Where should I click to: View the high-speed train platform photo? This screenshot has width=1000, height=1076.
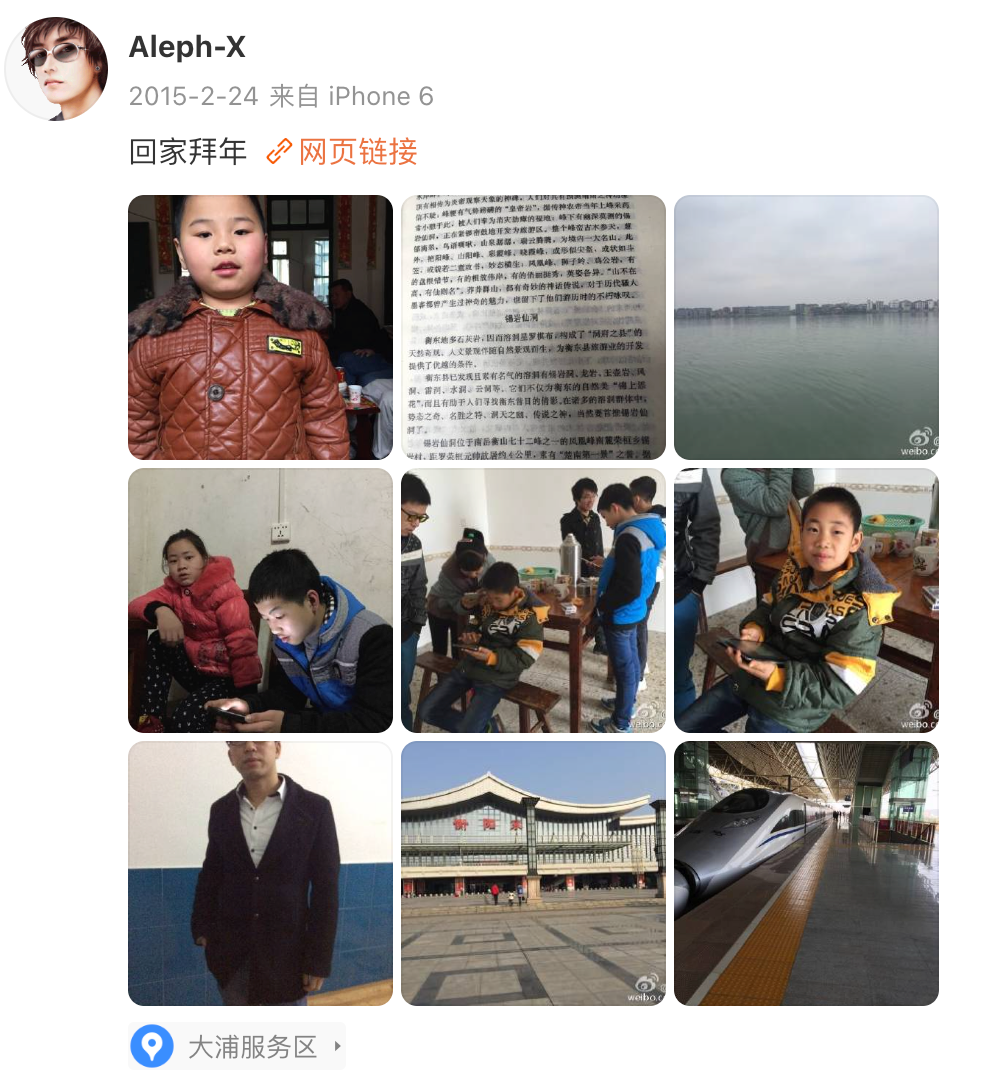point(806,873)
